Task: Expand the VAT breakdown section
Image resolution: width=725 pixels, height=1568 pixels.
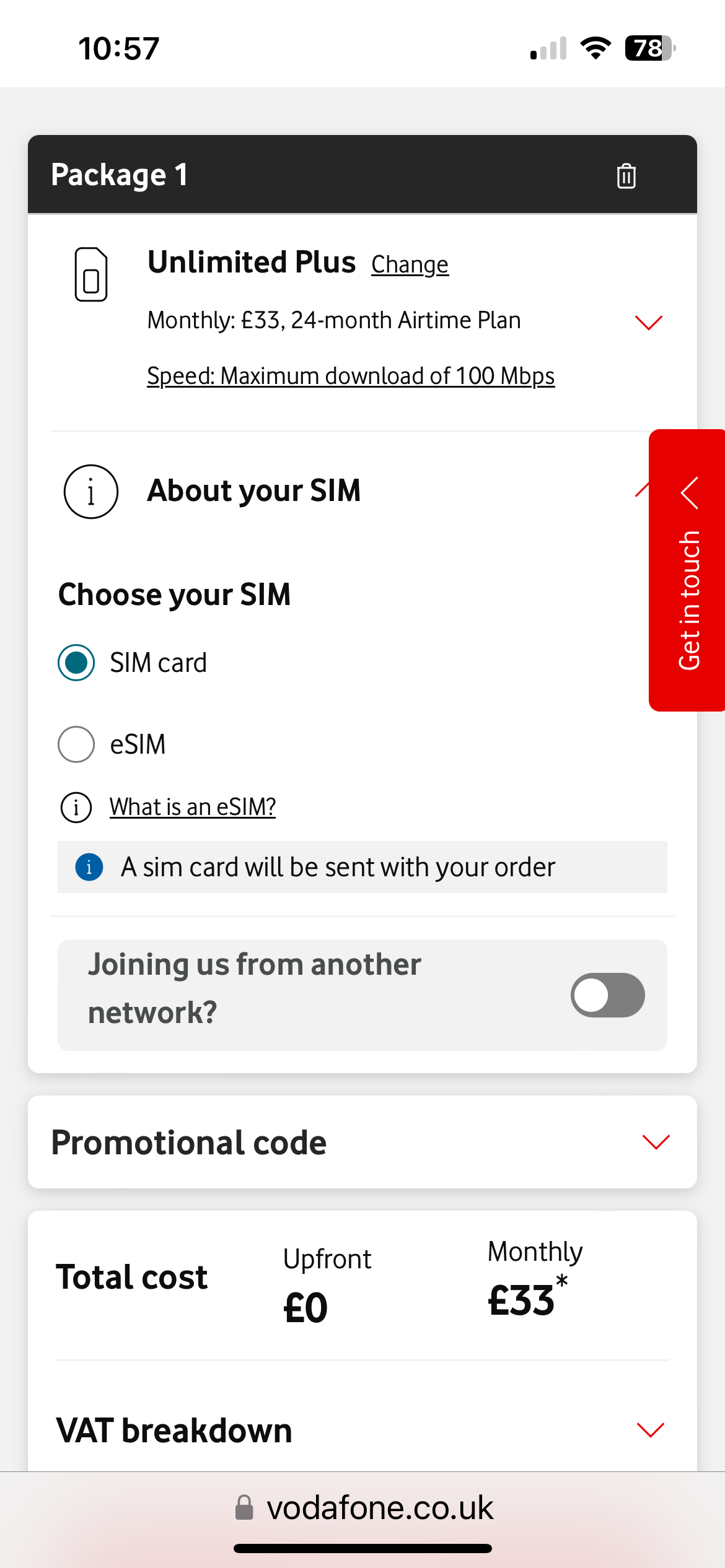Action: point(650,1430)
